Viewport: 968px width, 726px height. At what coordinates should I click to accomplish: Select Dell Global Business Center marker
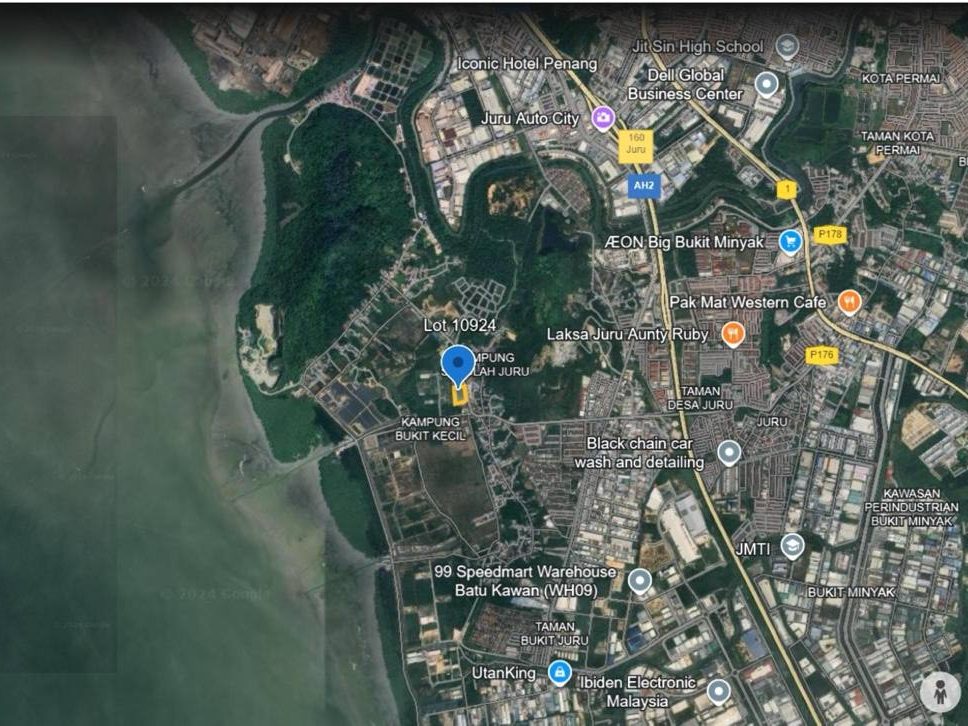click(x=766, y=84)
